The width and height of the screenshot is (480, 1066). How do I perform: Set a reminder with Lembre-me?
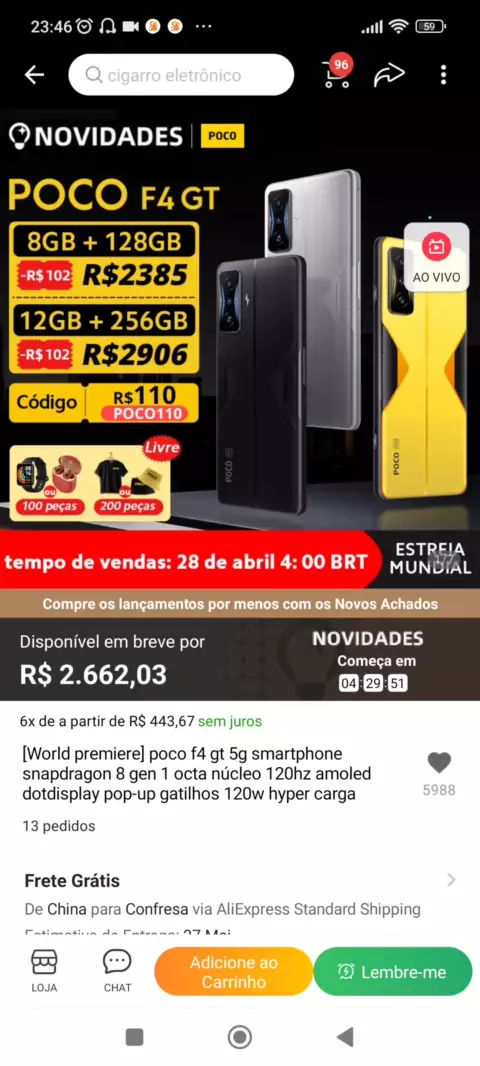click(x=392, y=972)
